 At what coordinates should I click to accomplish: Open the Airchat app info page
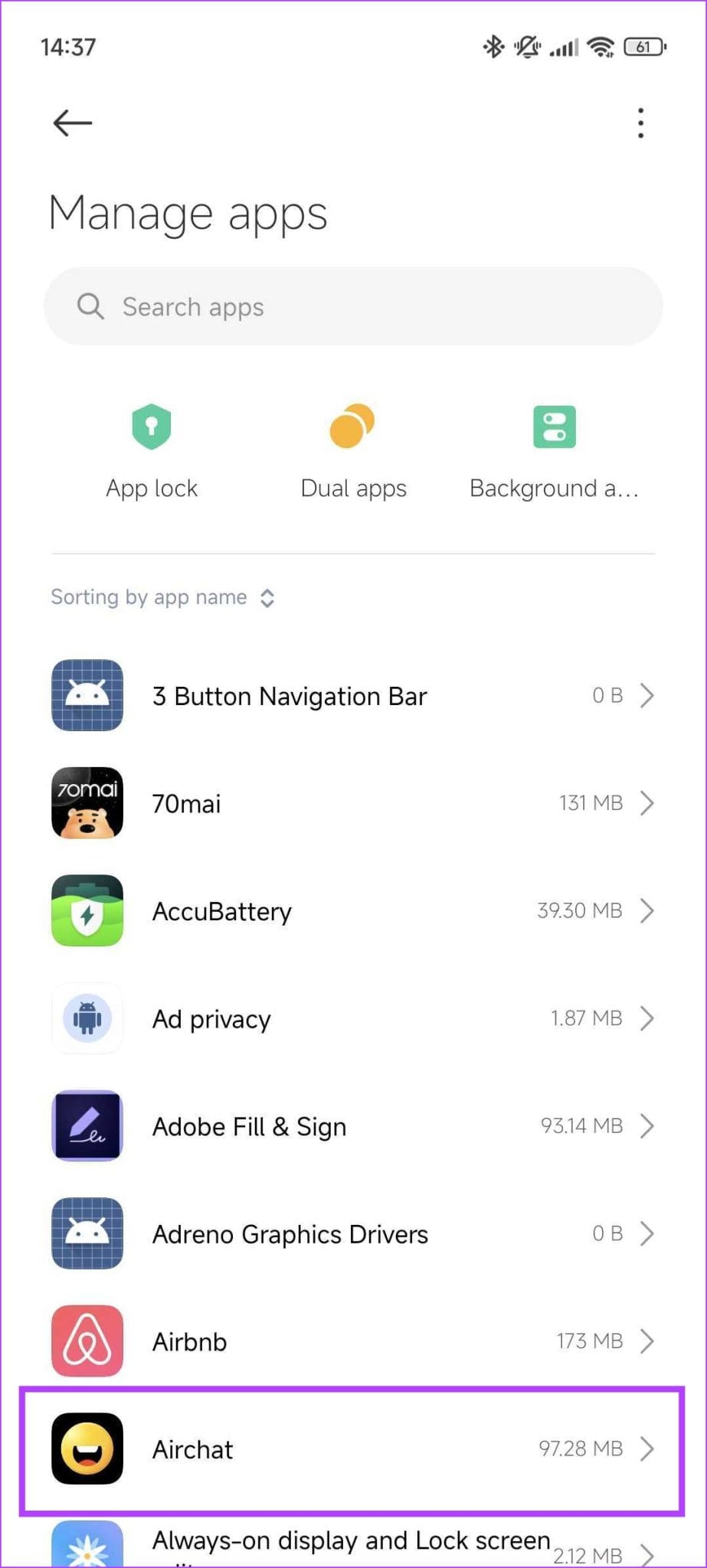click(353, 1449)
